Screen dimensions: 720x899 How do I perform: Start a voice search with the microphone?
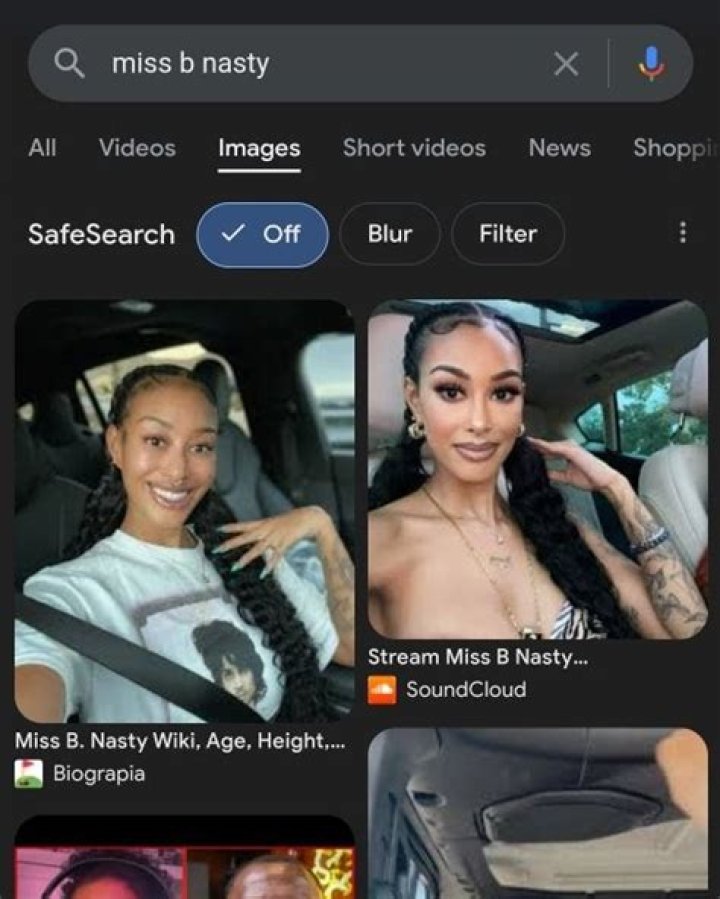coord(651,64)
